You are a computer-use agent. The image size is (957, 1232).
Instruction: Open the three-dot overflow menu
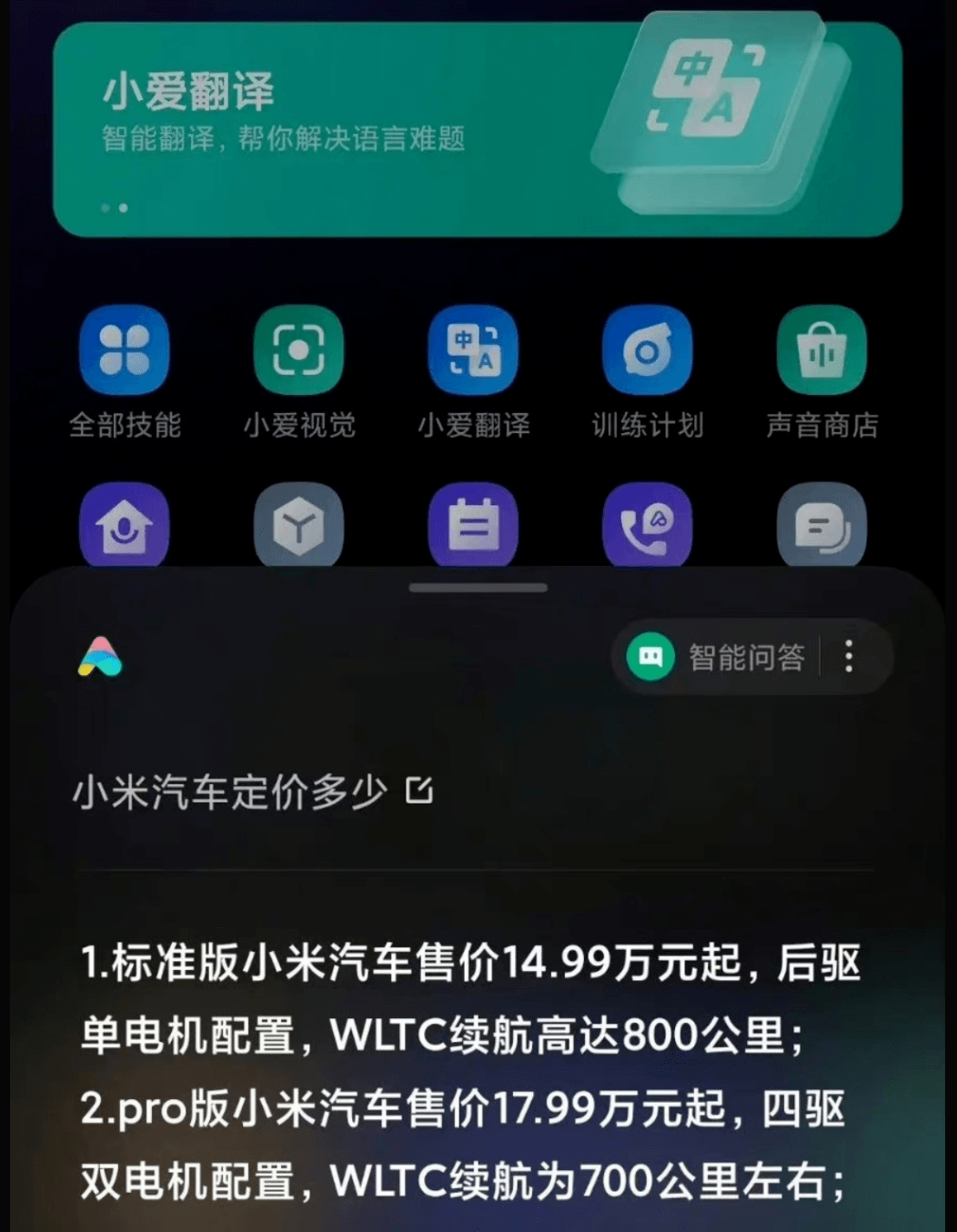point(849,656)
